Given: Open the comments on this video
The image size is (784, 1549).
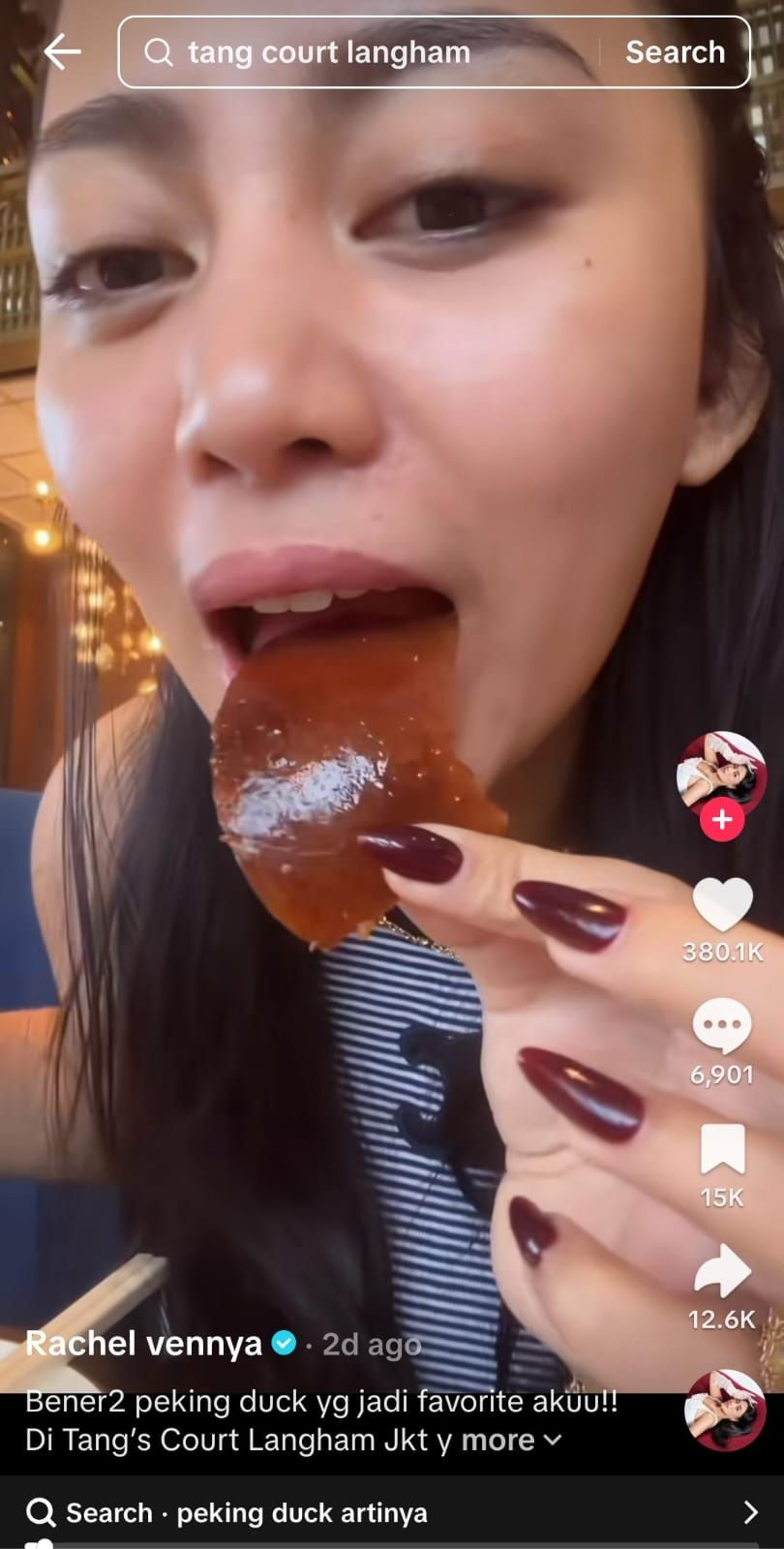Looking at the screenshot, I should [722, 1026].
